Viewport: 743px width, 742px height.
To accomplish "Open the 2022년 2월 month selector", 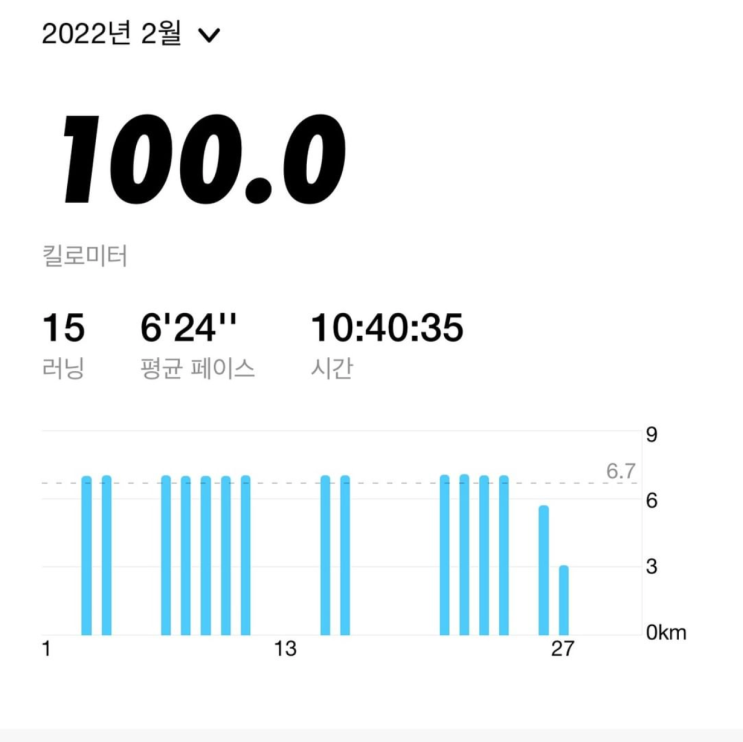I will pos(130,35).
